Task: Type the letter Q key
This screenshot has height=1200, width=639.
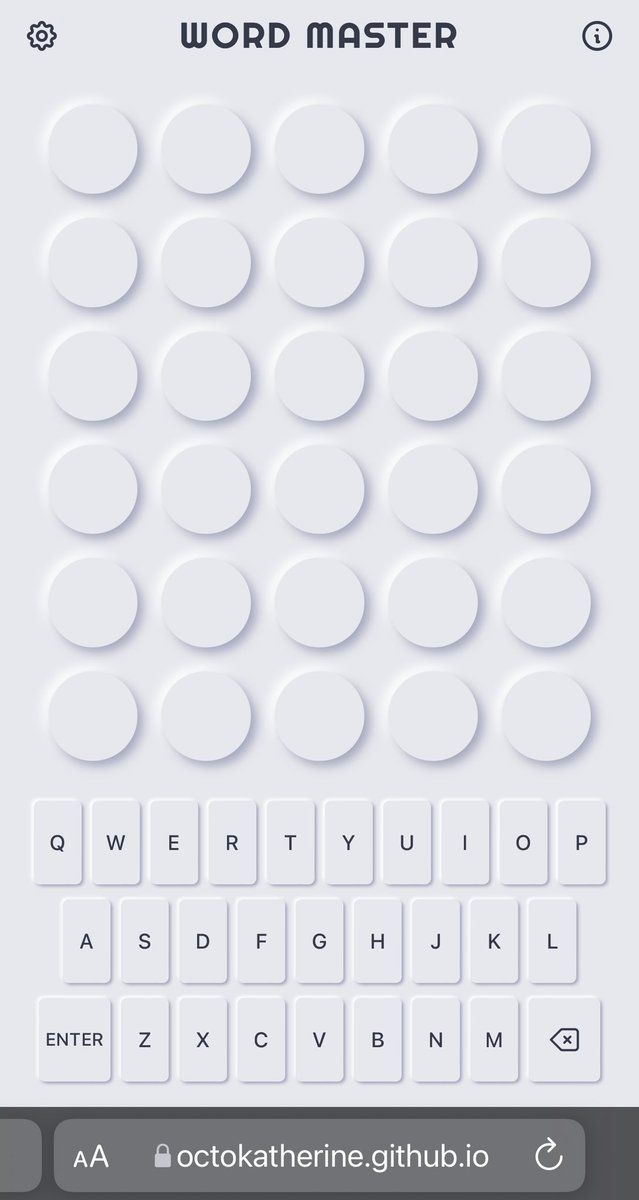Action: [58, 842]
